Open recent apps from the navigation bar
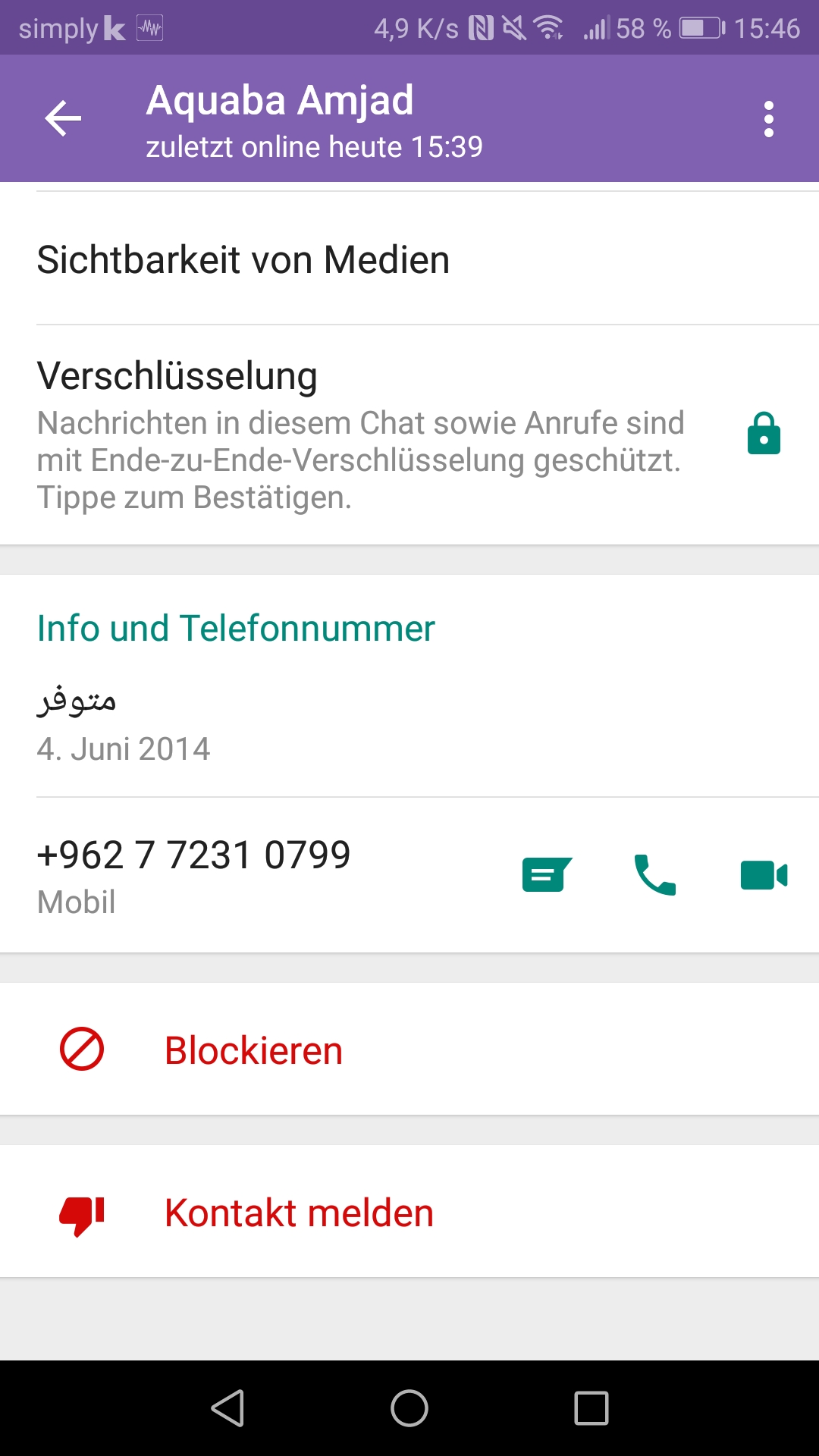 coord(591,1408)
